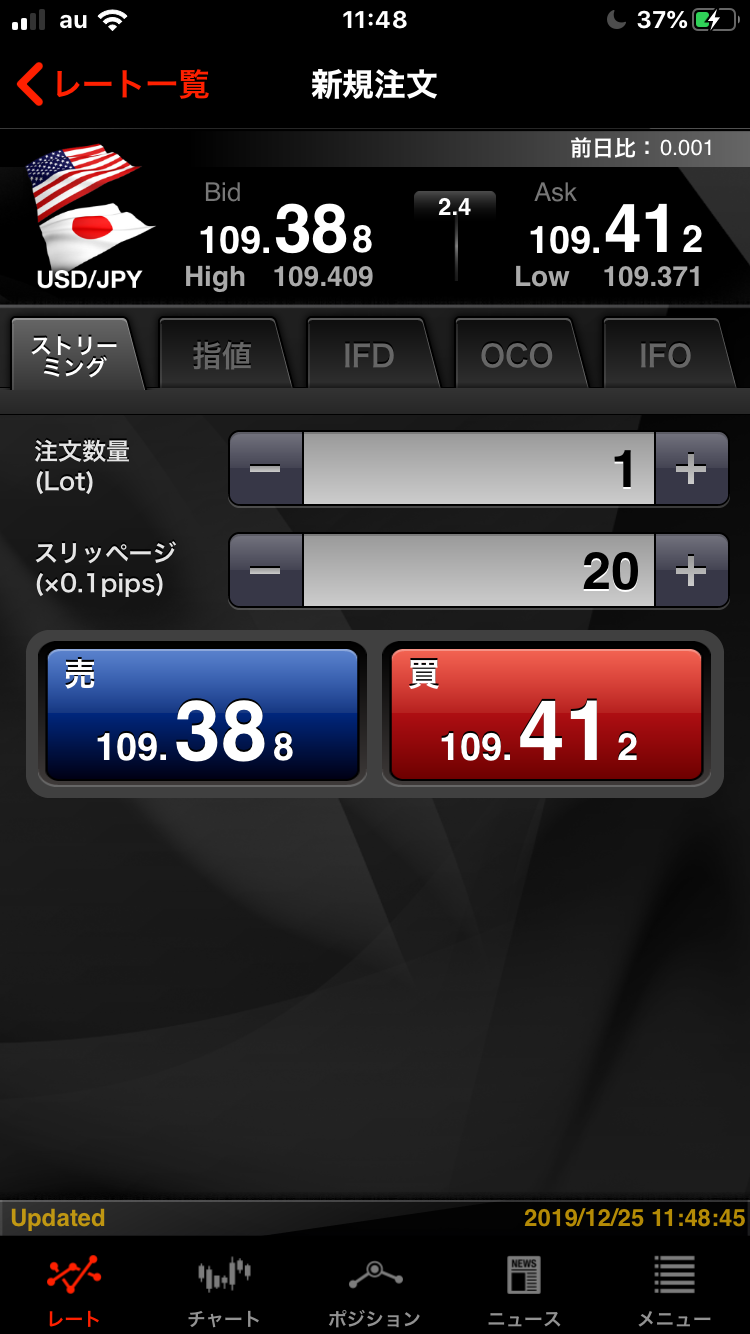Switch to the 指値 tab
The height and width of the screenshot is (1334, 750).
[222, 356]
